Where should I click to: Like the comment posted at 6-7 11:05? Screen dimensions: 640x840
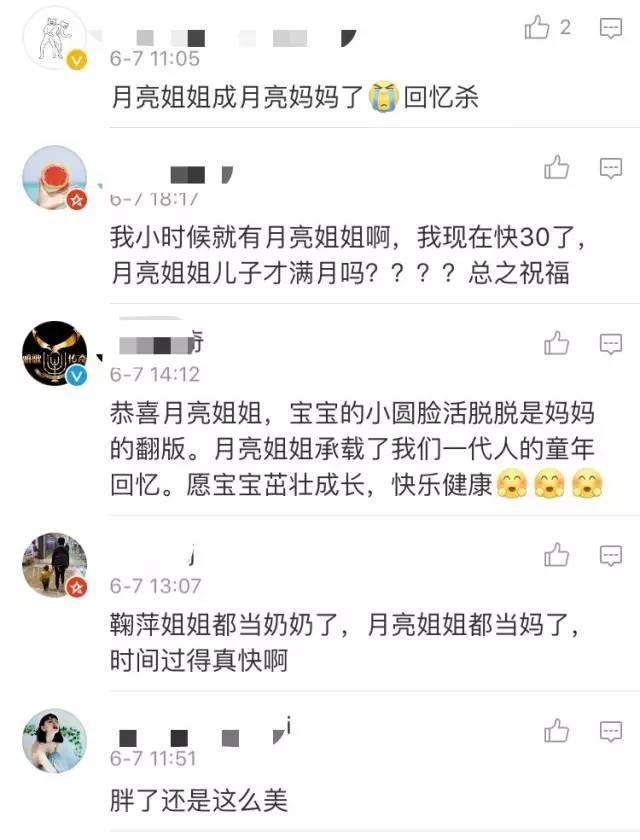pyautogui.click(x=538, y=28)
